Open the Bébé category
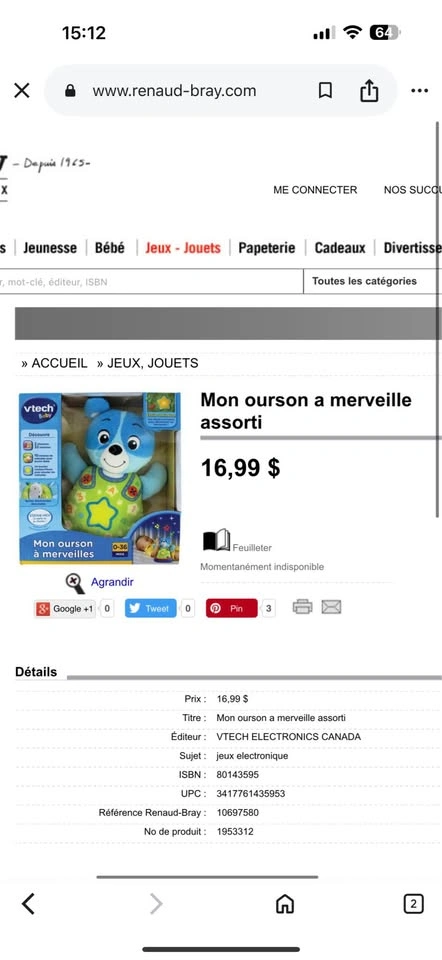 [110, 248]
